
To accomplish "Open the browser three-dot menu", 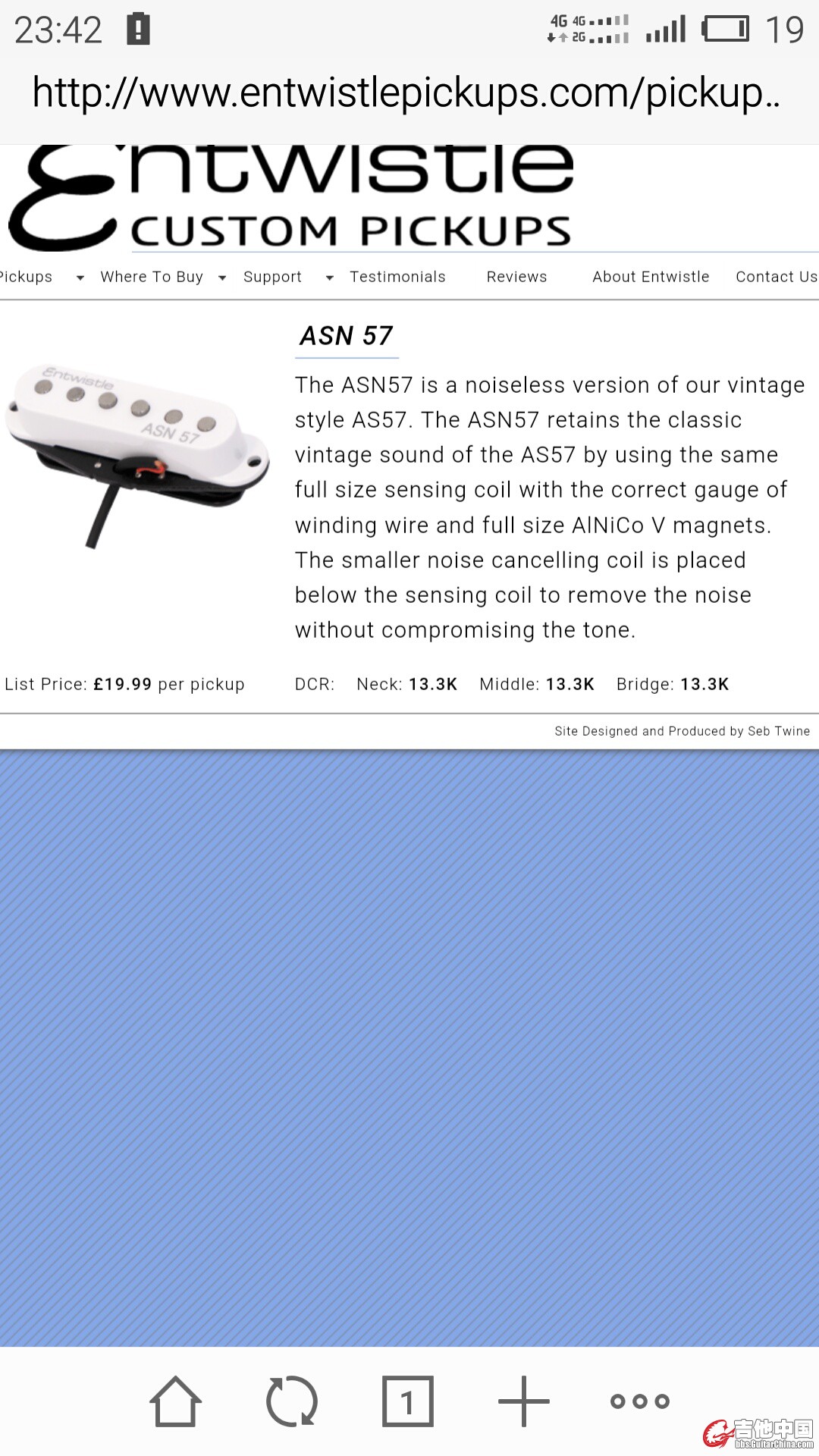I will tap(639, 1401).
